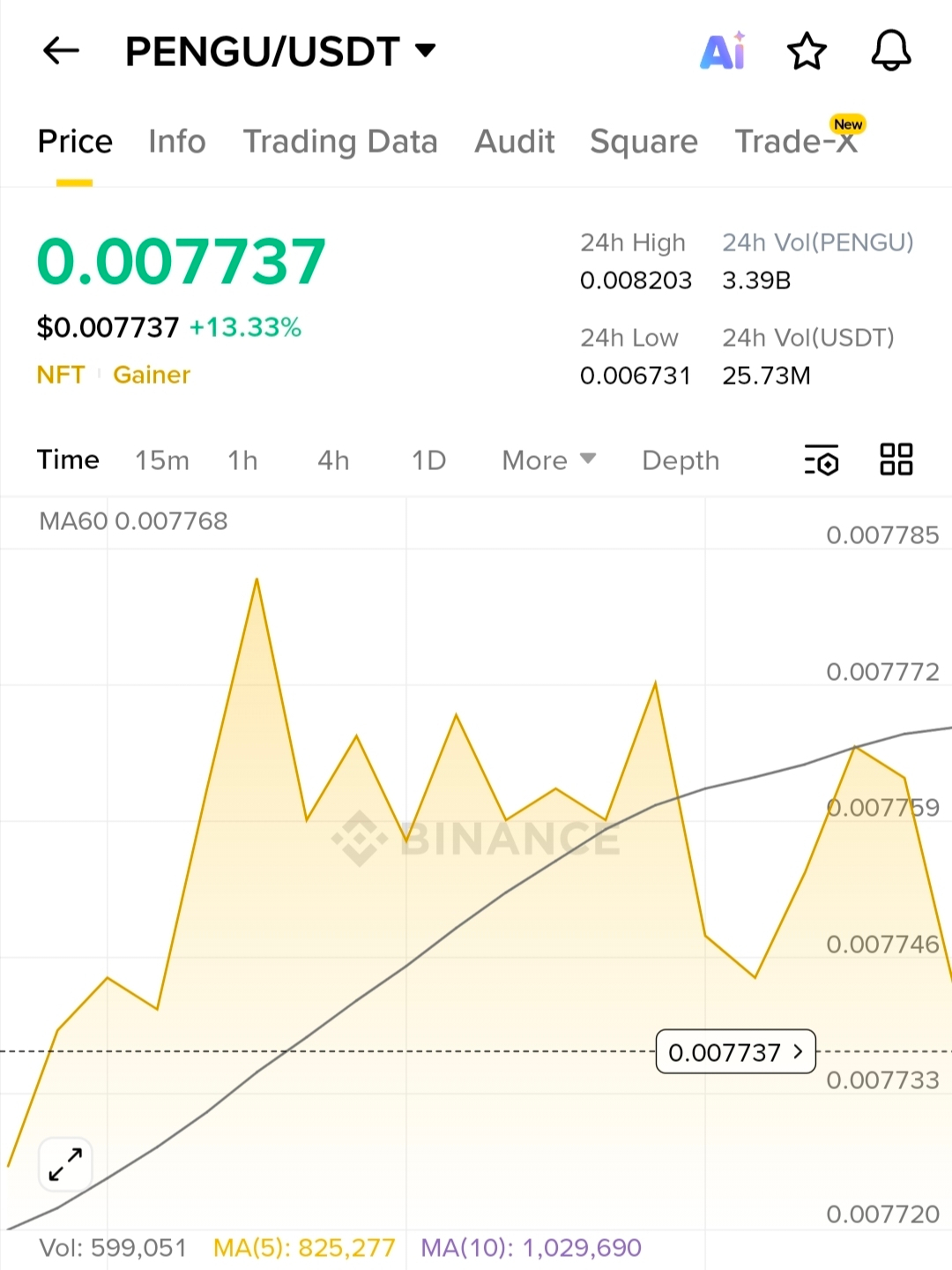Select the 15m chart interval

(162, 460)
